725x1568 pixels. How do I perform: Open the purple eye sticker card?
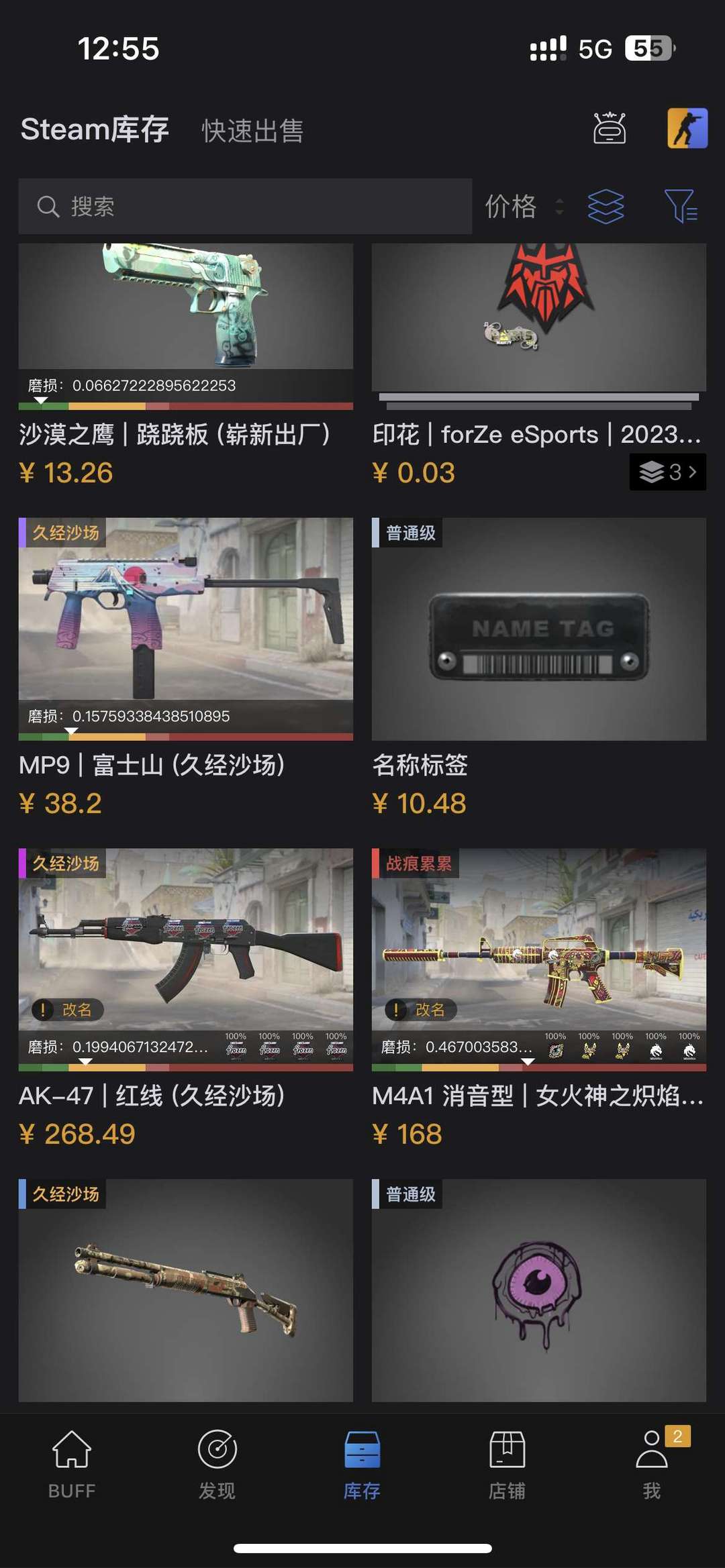[x=539, y=1290]
